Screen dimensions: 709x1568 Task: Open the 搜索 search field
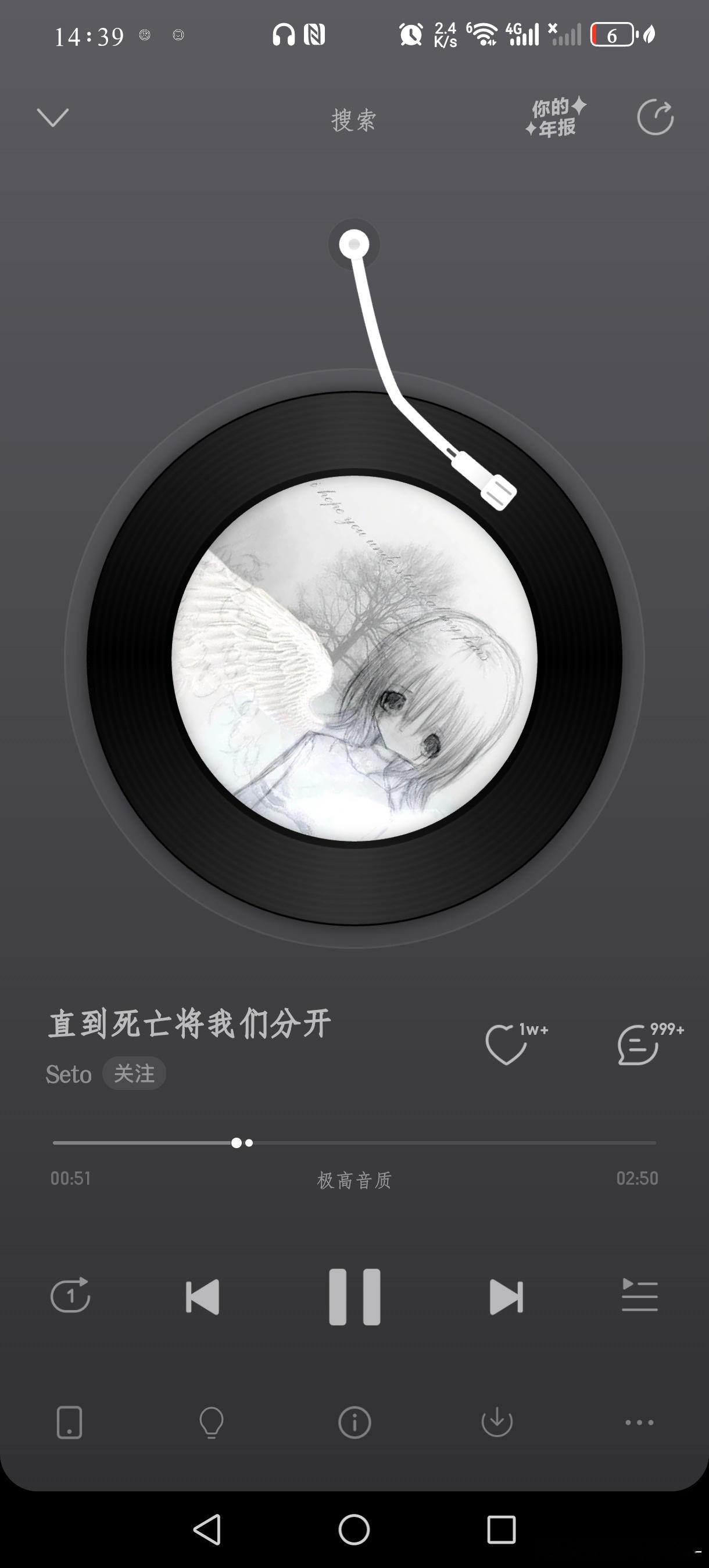pyautogui.click(x=354, y=120)
